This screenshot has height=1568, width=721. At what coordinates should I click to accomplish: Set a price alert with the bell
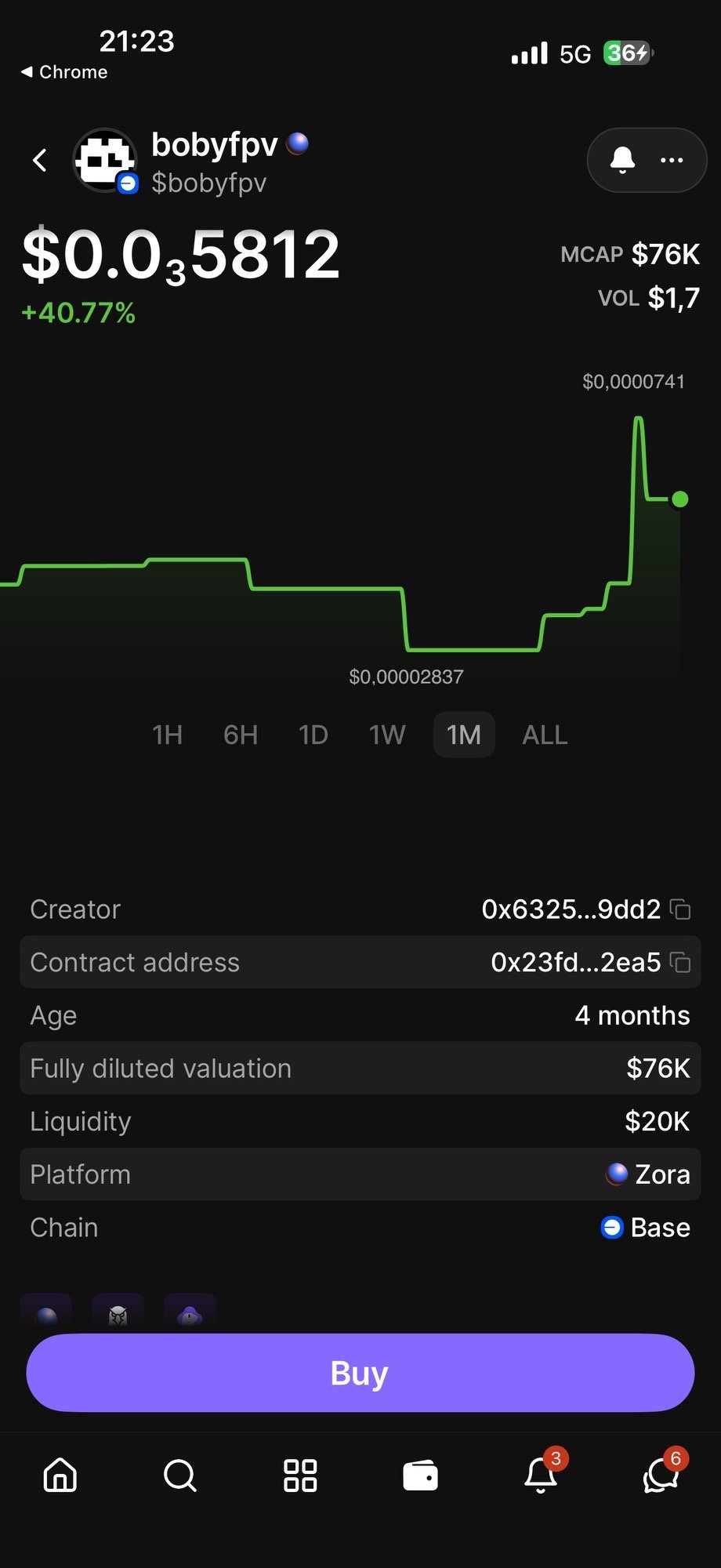point(622,160)
